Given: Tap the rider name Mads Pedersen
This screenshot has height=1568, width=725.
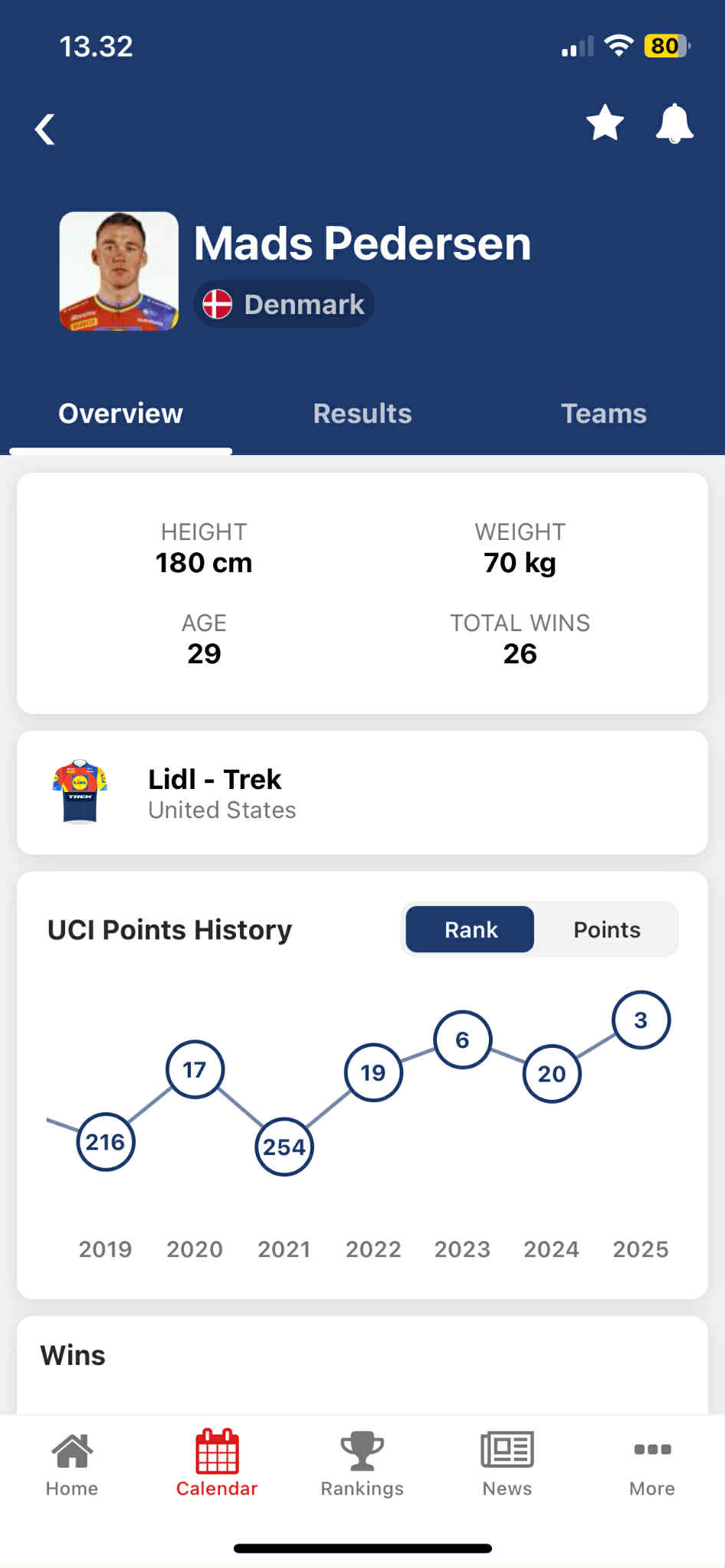Looking at the screenshot, I should pos(361,243).
